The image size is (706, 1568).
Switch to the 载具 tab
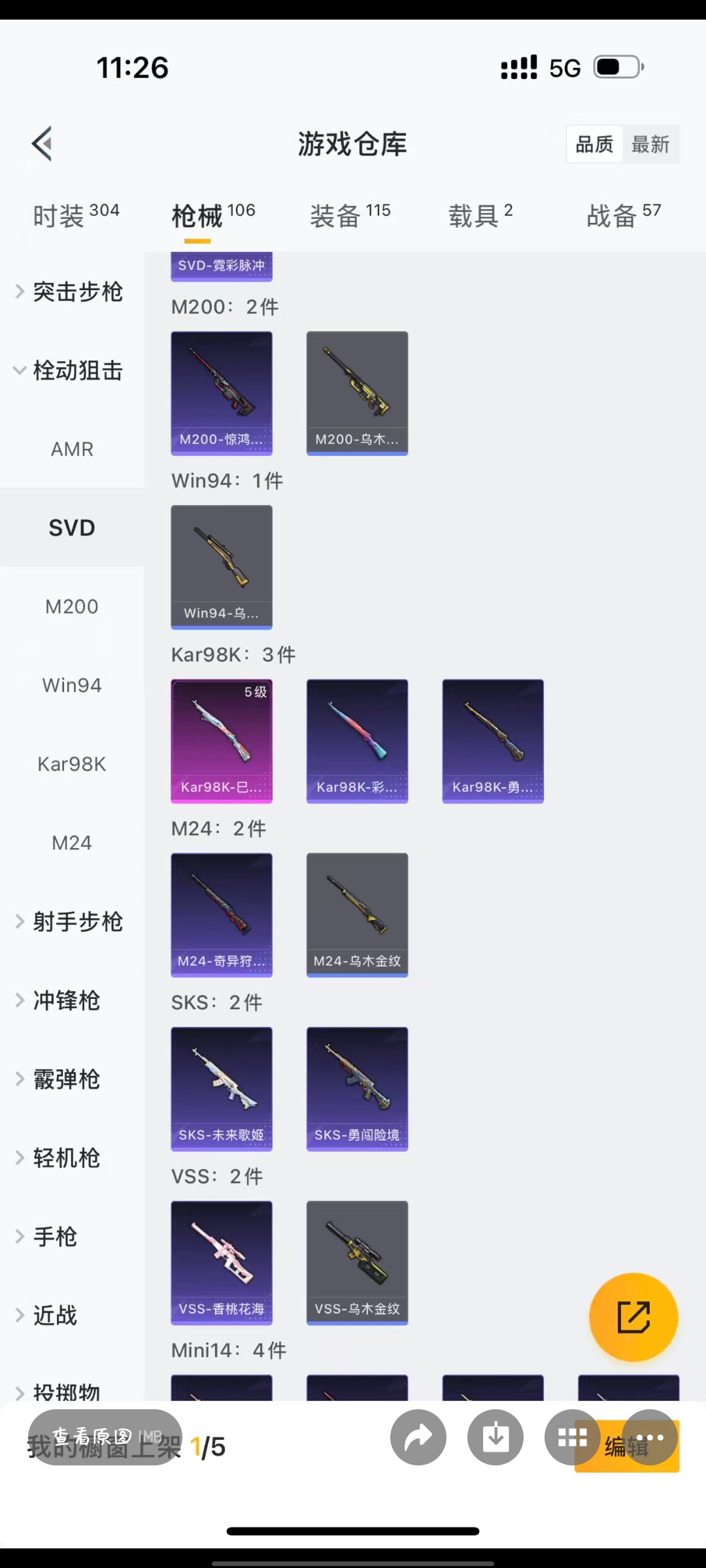pyautogui.click(x=480, y=215)
